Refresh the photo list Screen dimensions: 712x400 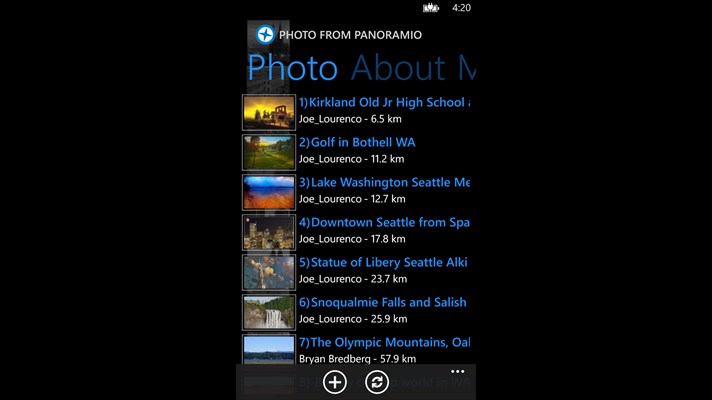coord(377,382)
